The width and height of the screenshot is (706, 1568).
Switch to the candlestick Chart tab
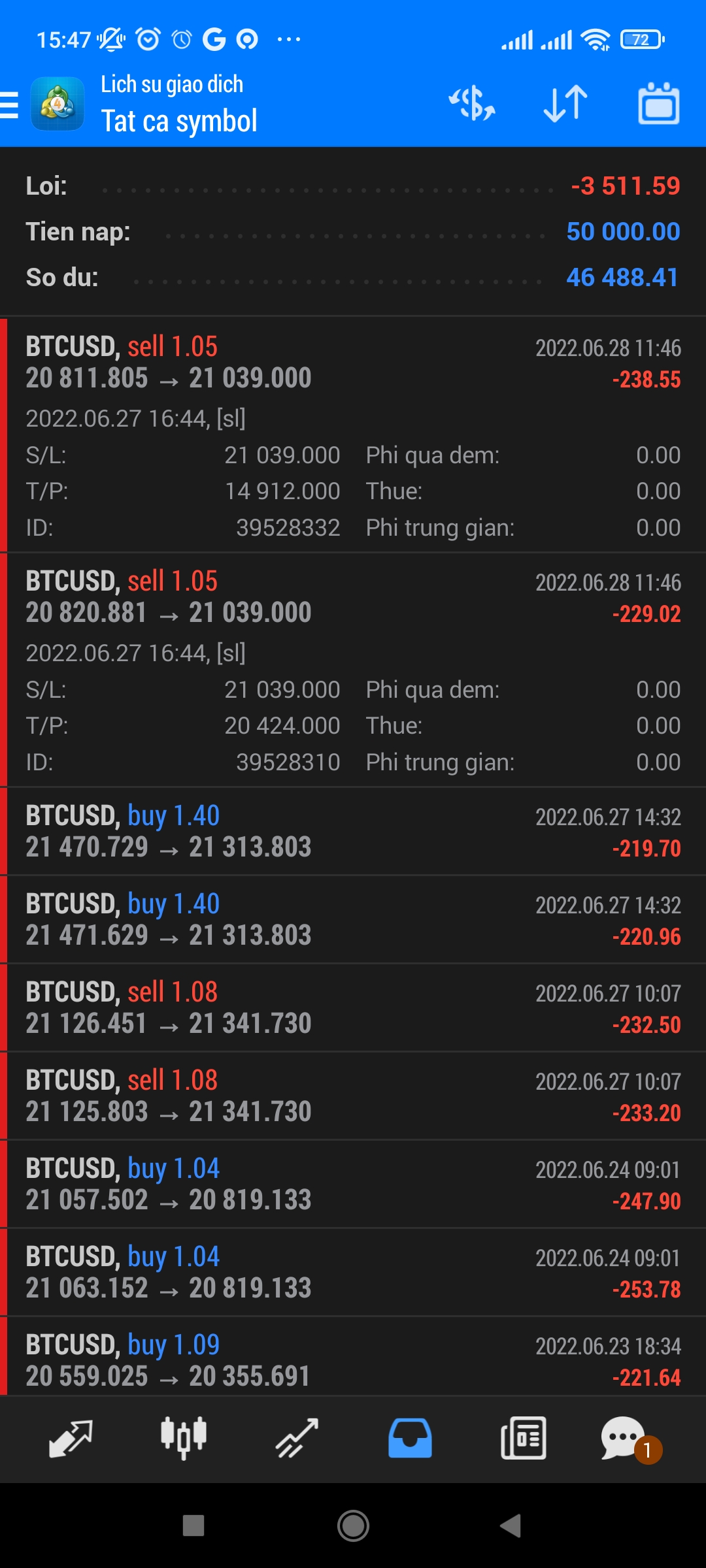point(184,1438)
